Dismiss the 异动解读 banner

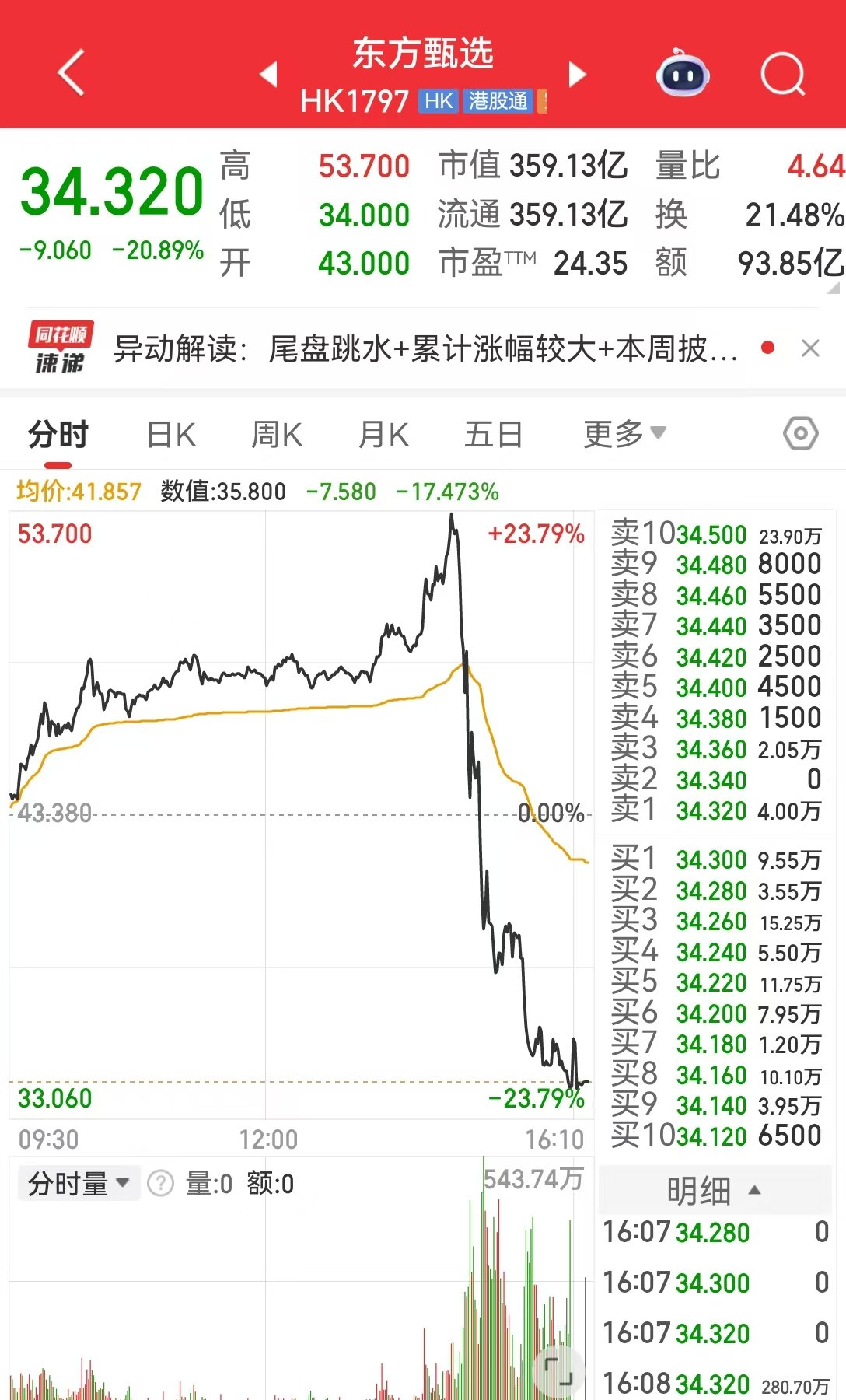810,348
